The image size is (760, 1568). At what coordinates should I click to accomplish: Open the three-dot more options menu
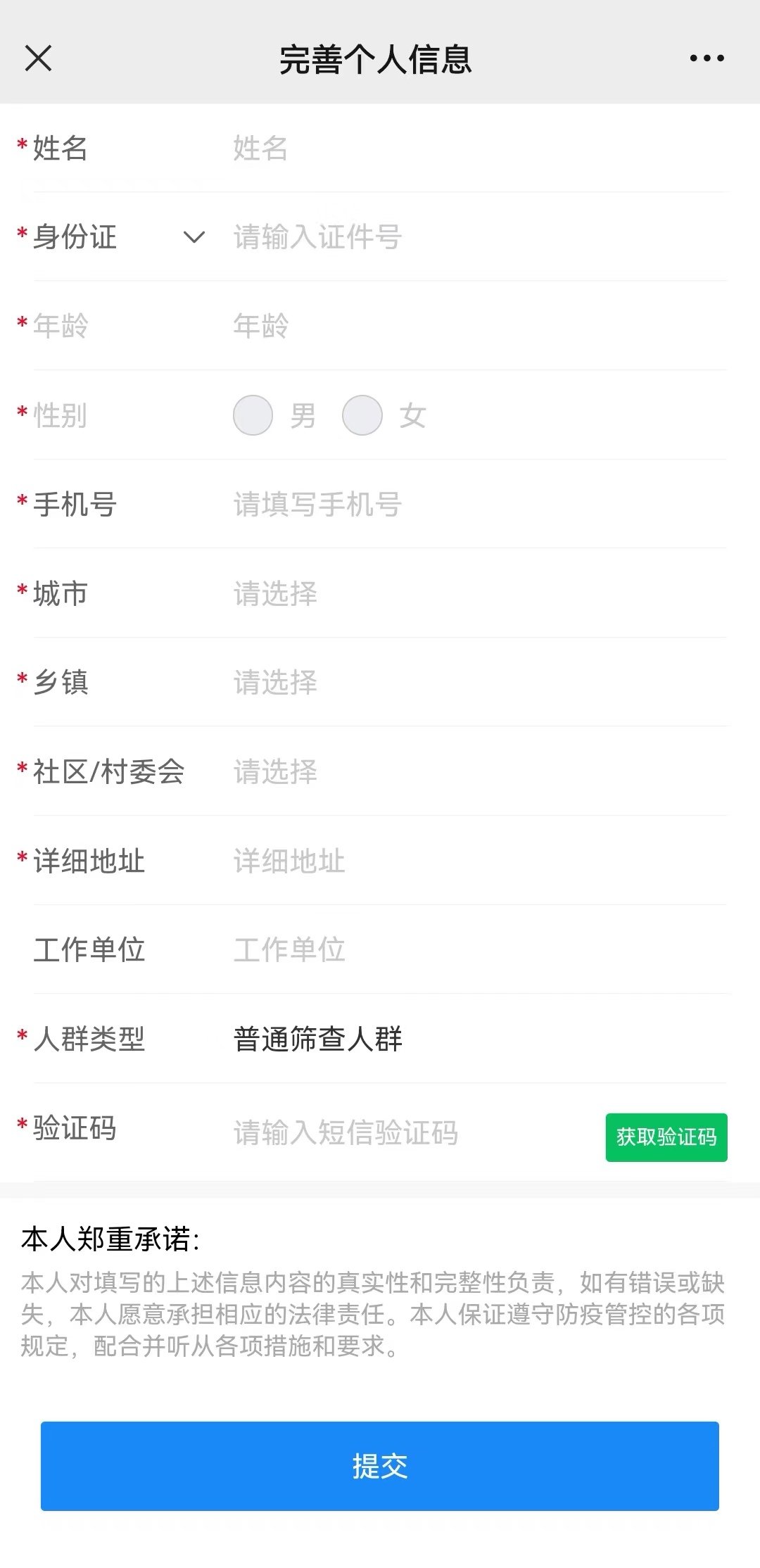coord(707,58)
